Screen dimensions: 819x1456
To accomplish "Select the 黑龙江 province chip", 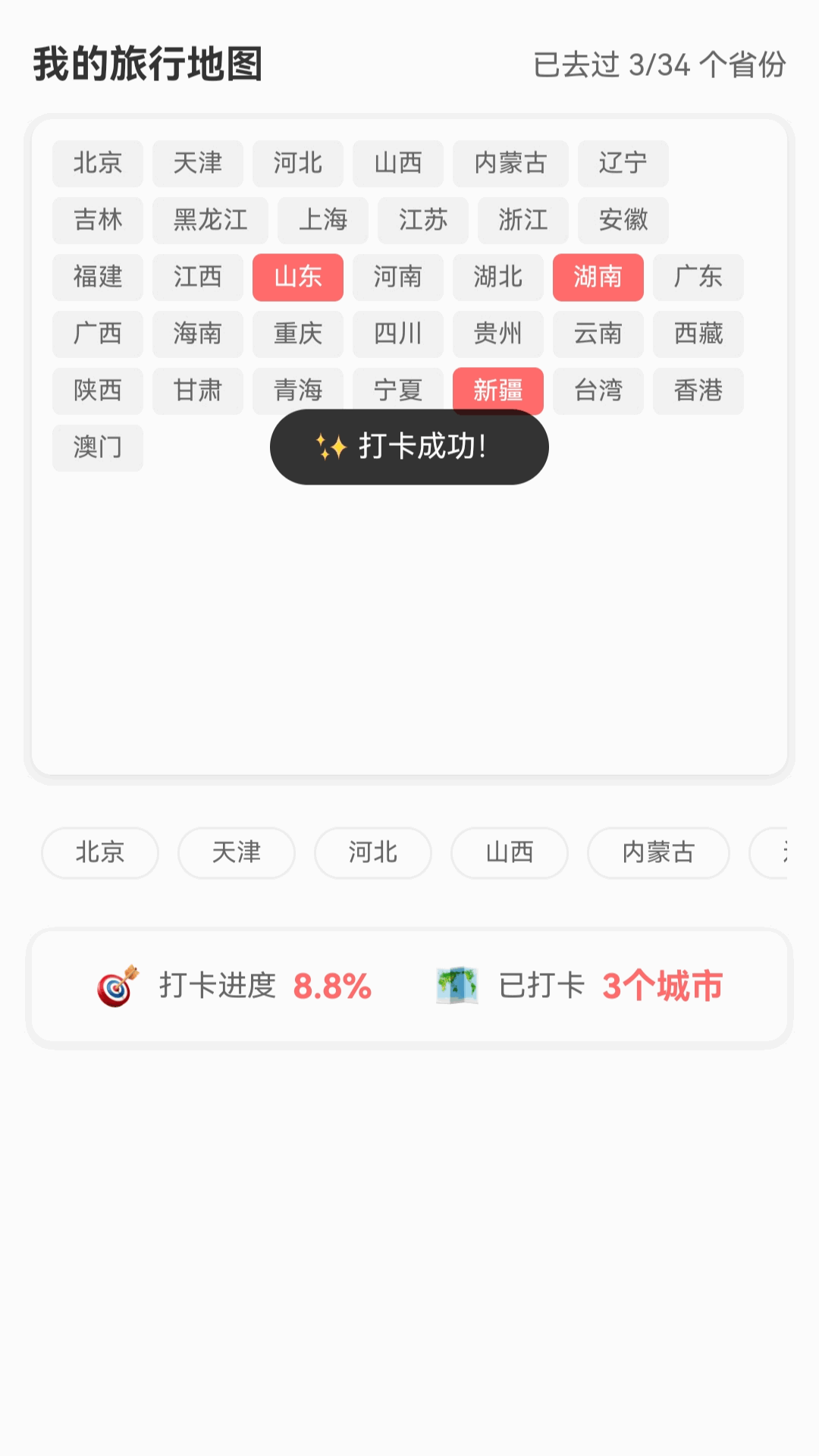I will (210, 220).
